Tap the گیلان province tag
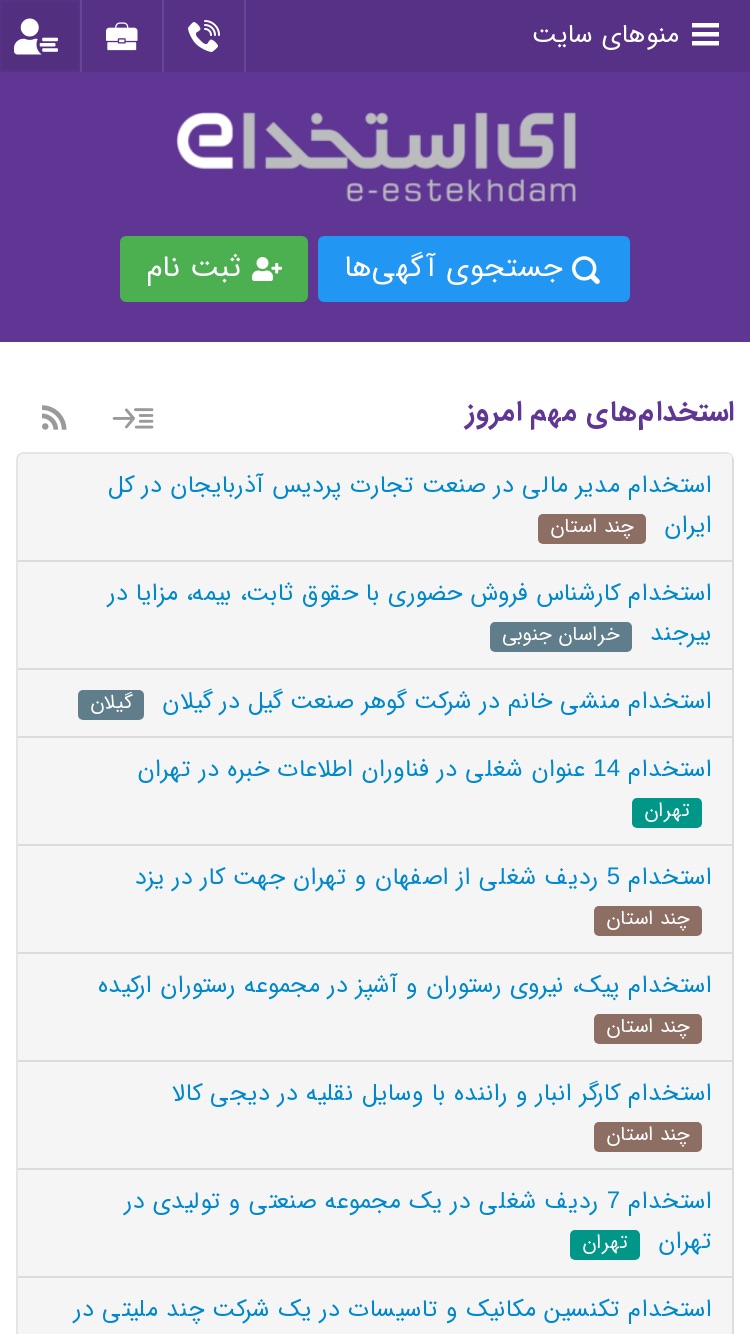Screen dimensions: 750x1334 [x=111, y=704]
